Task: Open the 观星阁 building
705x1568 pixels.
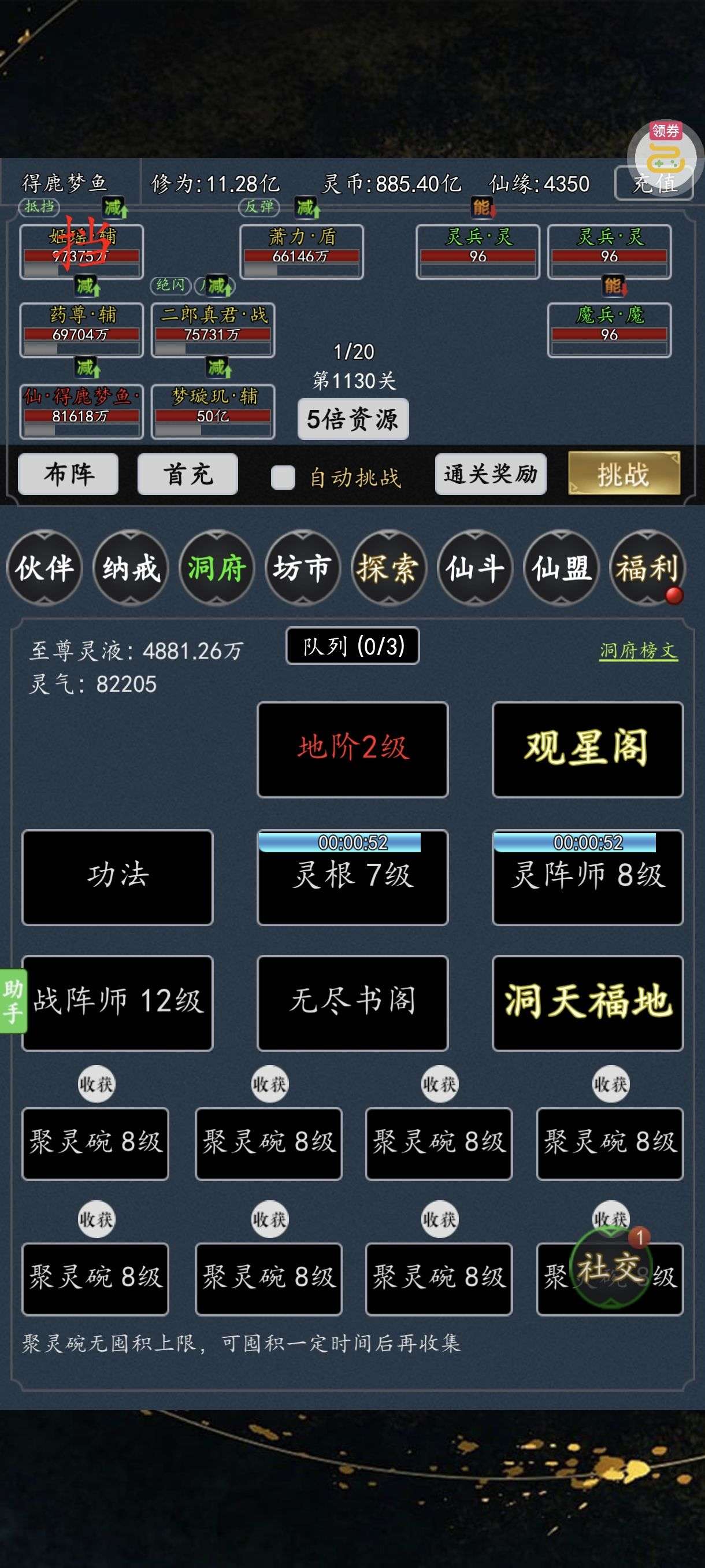Action: 587,749
